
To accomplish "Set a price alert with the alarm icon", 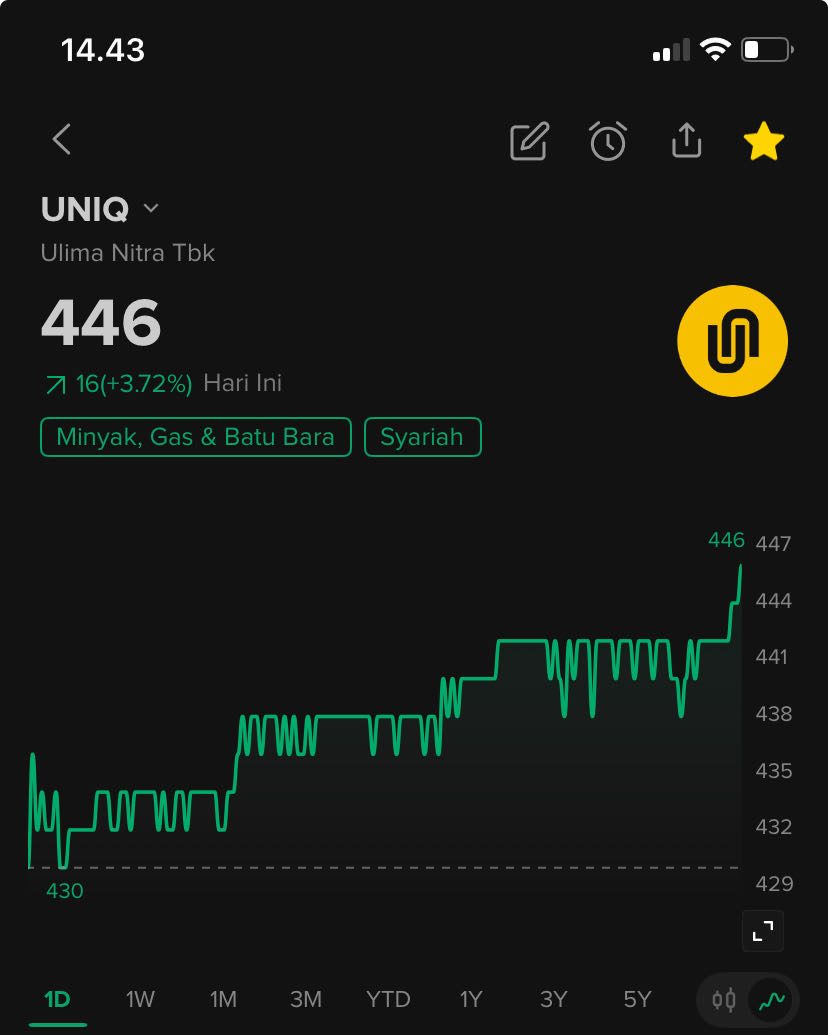I will [607, 141].
